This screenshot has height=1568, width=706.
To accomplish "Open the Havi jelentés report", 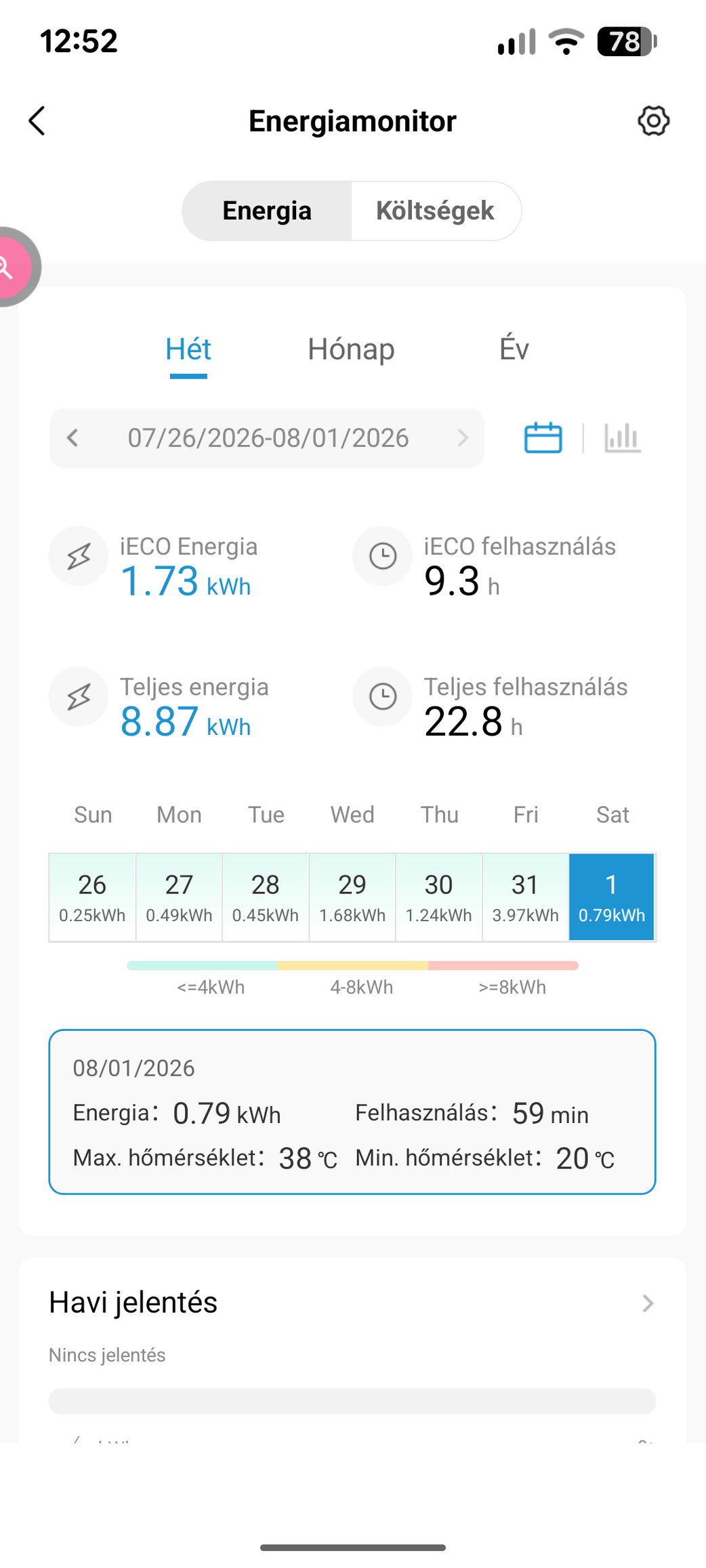I will click(x=352, y=1302).
